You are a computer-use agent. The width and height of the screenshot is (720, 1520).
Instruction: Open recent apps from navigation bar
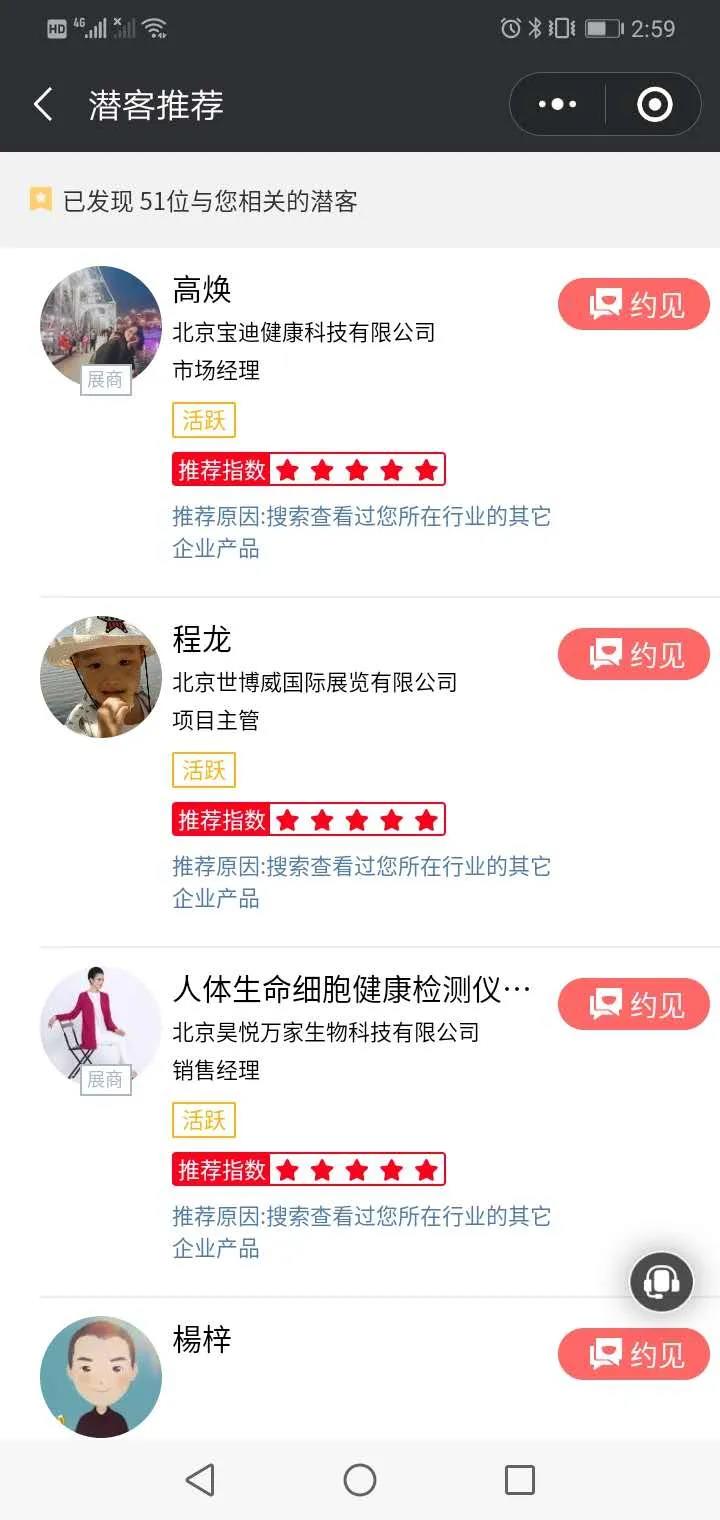pyautogui.click(x=519, y=1480)
